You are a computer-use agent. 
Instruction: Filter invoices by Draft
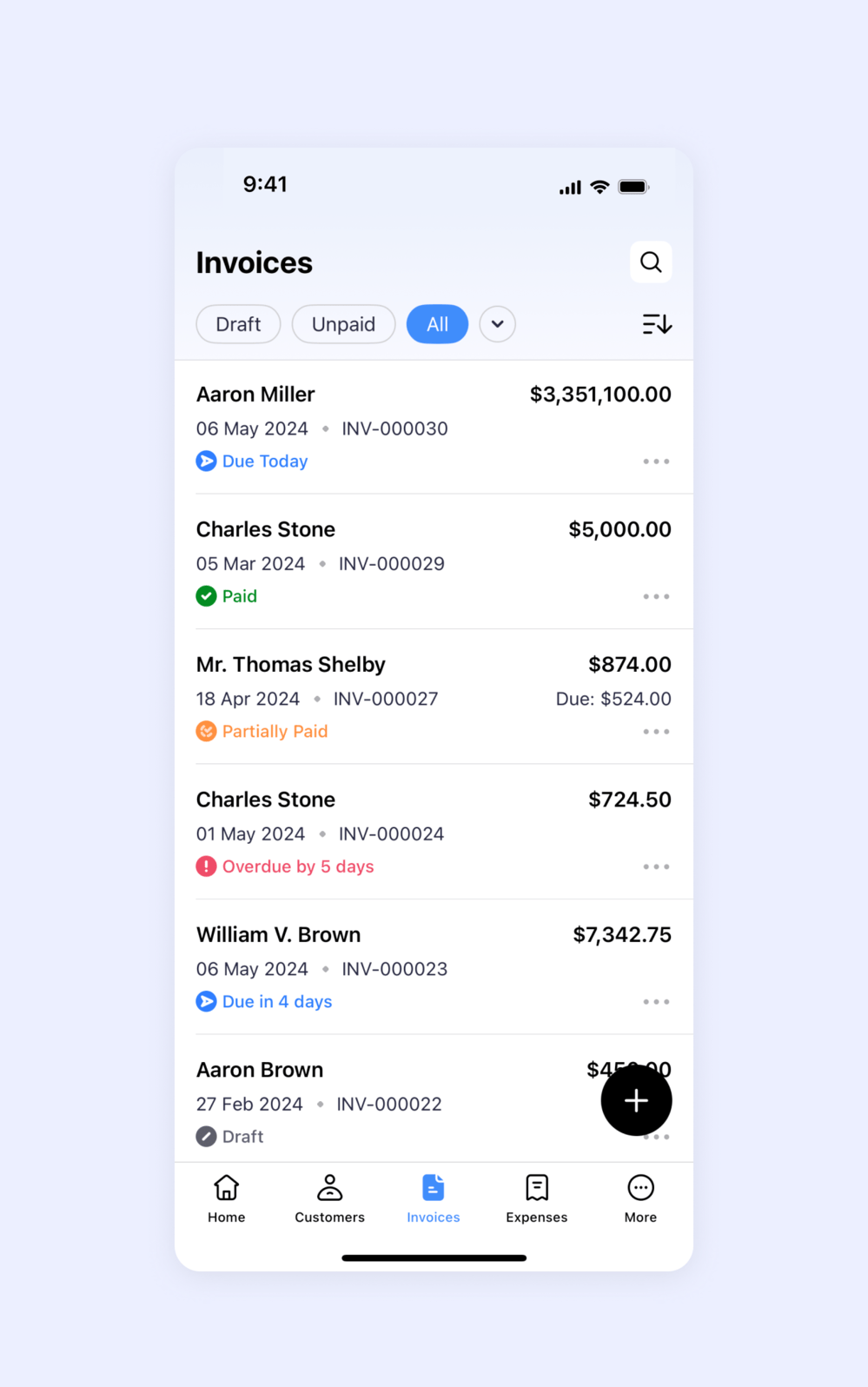point(238,324)
